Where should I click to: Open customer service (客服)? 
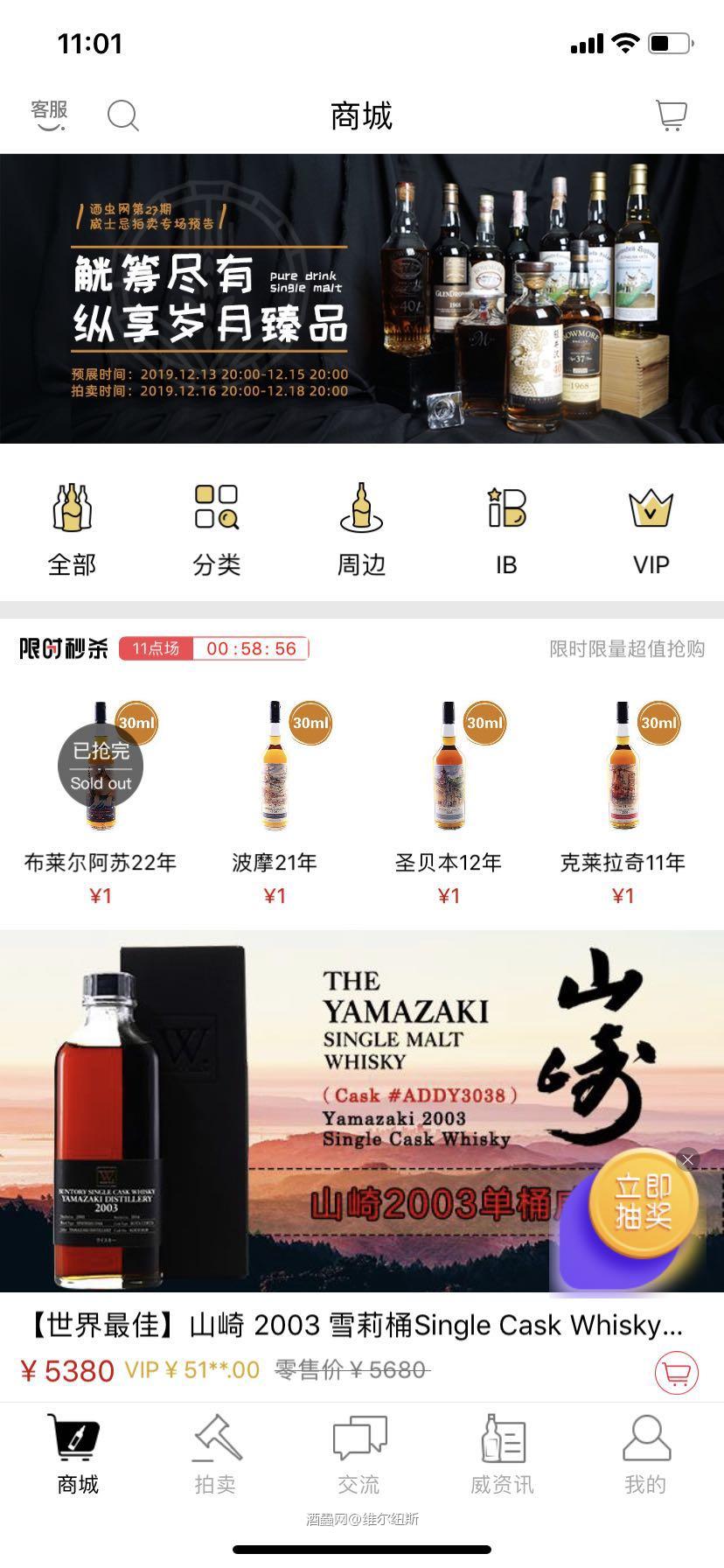49,114
